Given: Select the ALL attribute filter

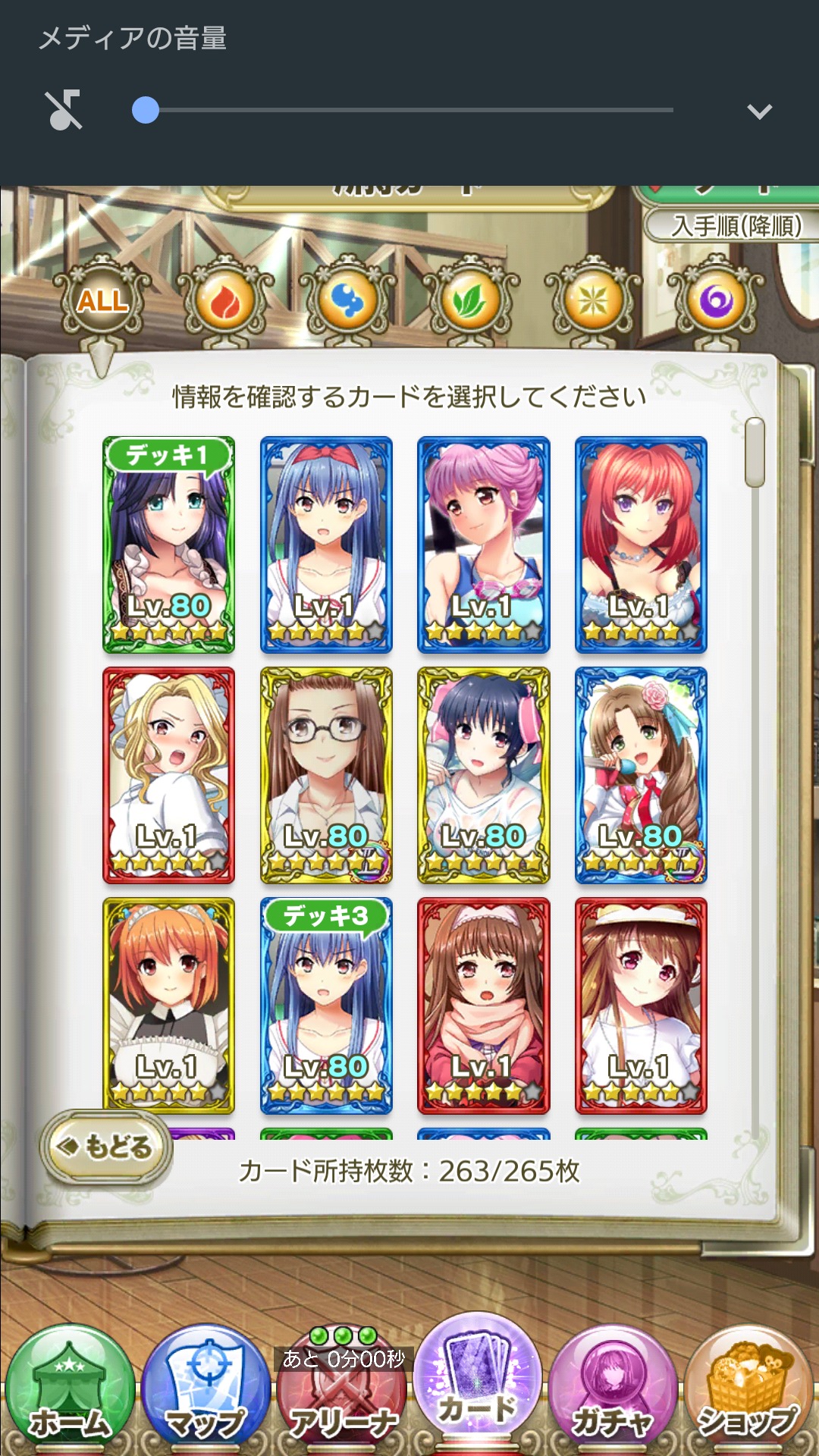Looking at the screenshot, I should tap(103, 300).
